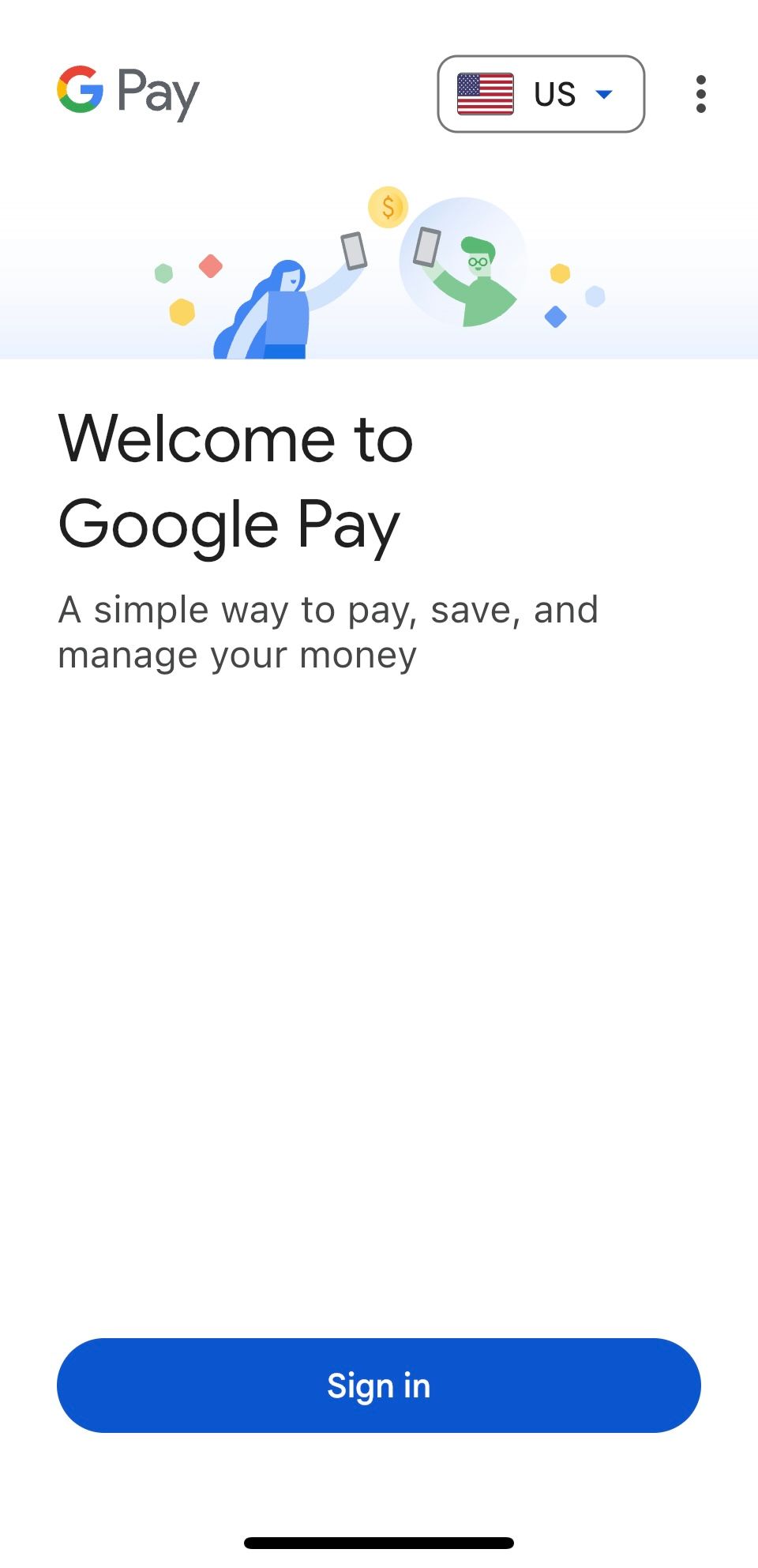Click the dropdown chevron next to US
This screenshot has height=1568, width=758.
[604, 94]
